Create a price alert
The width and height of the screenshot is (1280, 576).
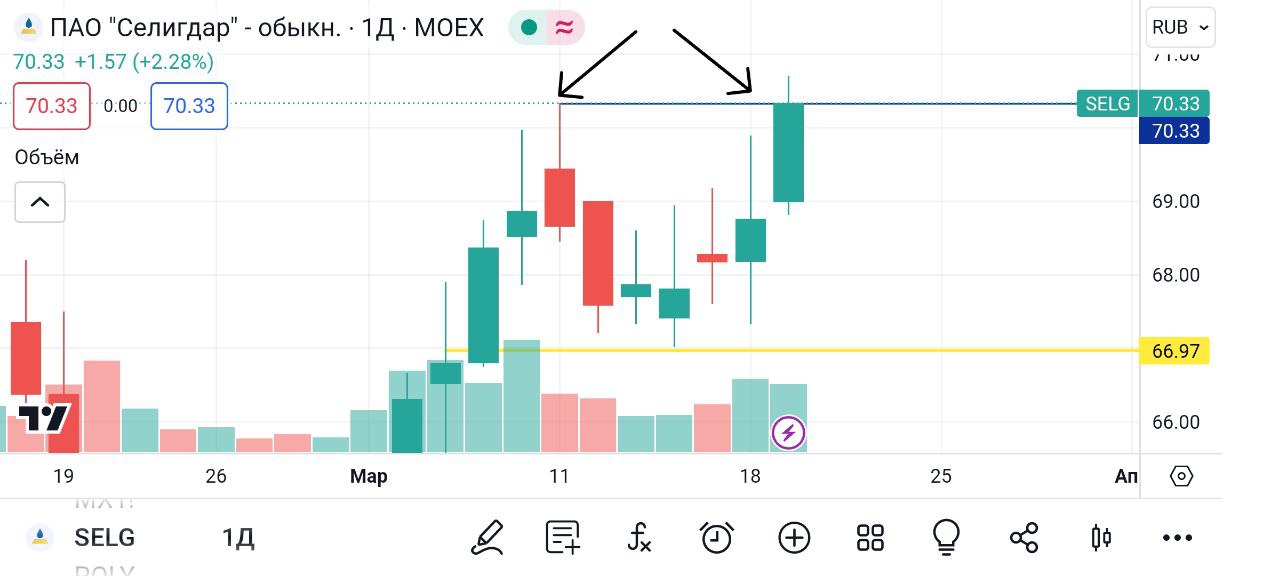click(716, 538)
